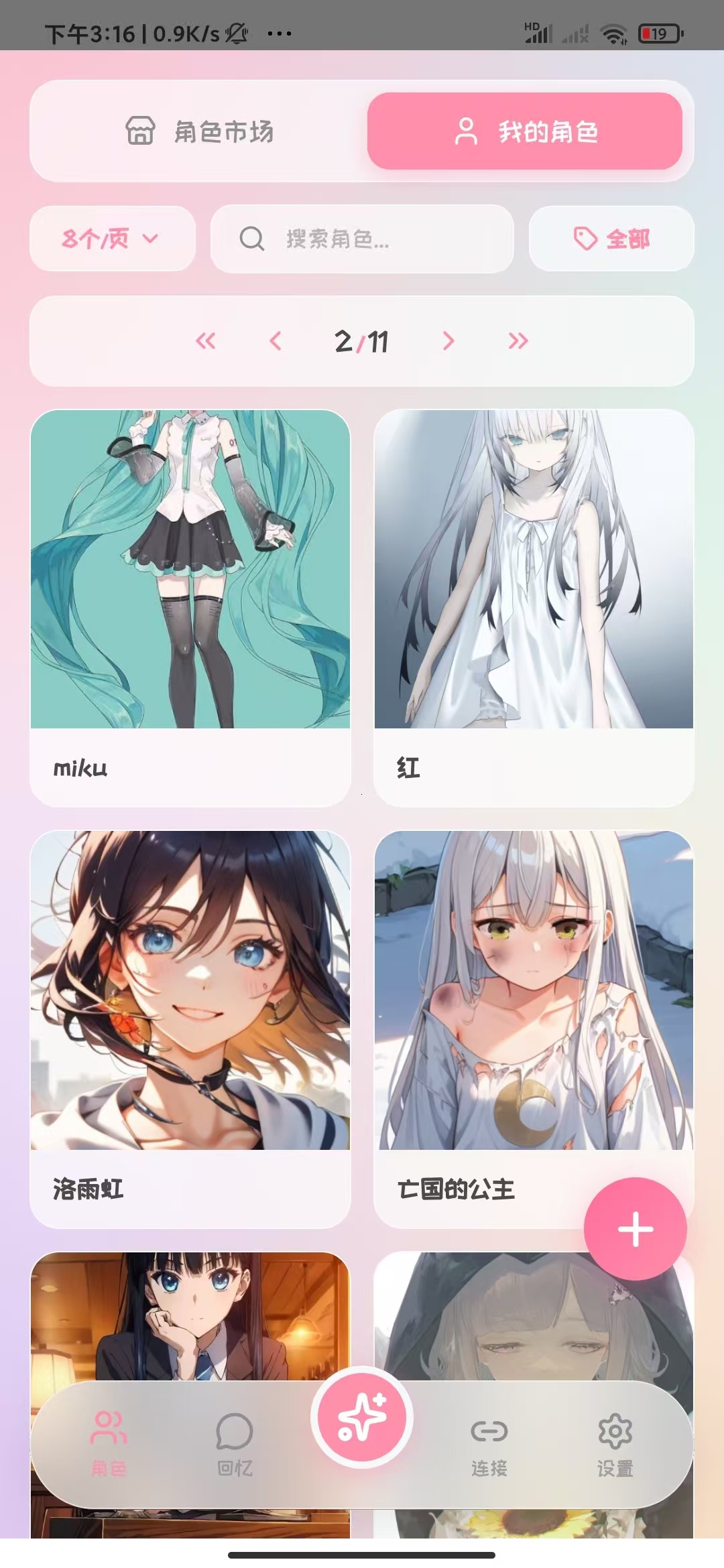Add a new character with plus button
Image resolution: width=724 pixels, height=1568 pixels.
click(635, 1229)
